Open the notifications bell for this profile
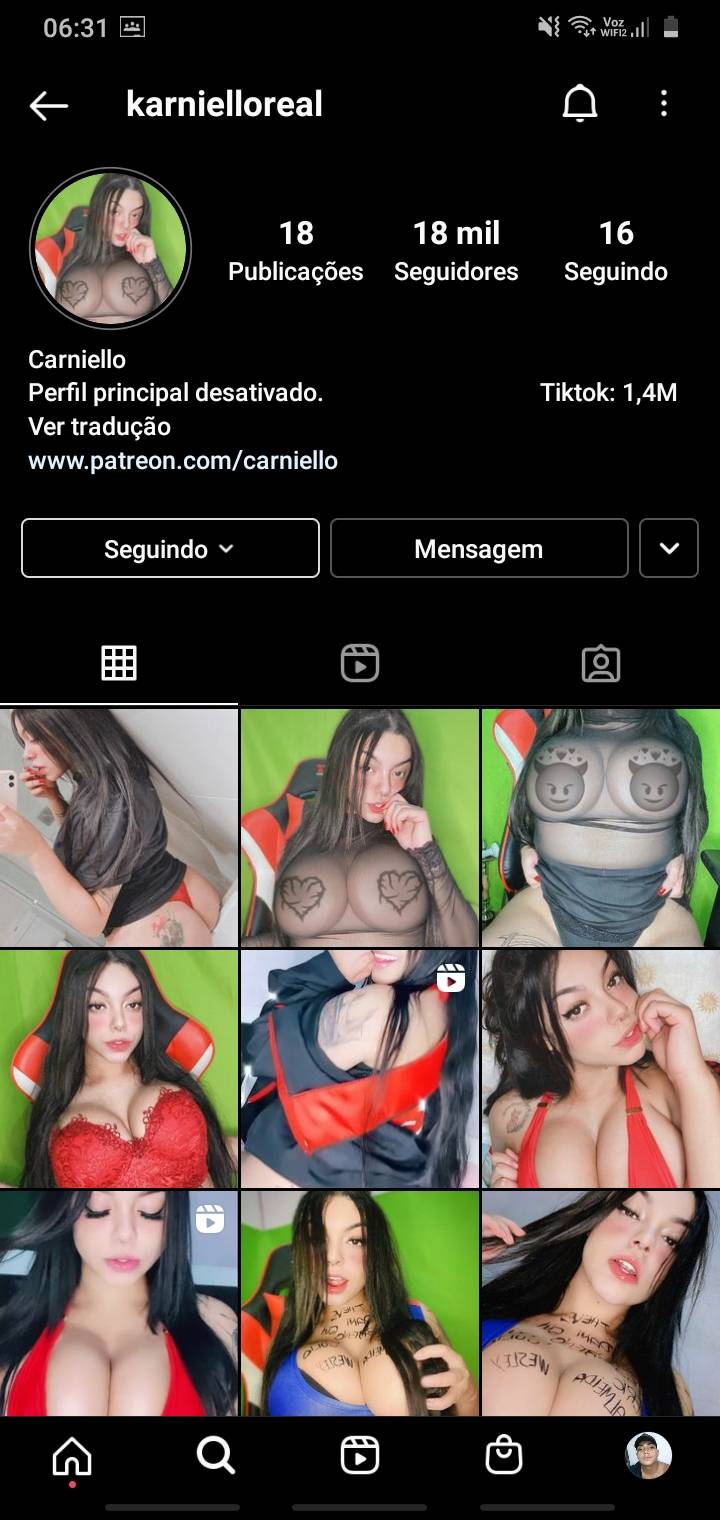This screenshot has height=1520, width=720. (x=580, y=104)
